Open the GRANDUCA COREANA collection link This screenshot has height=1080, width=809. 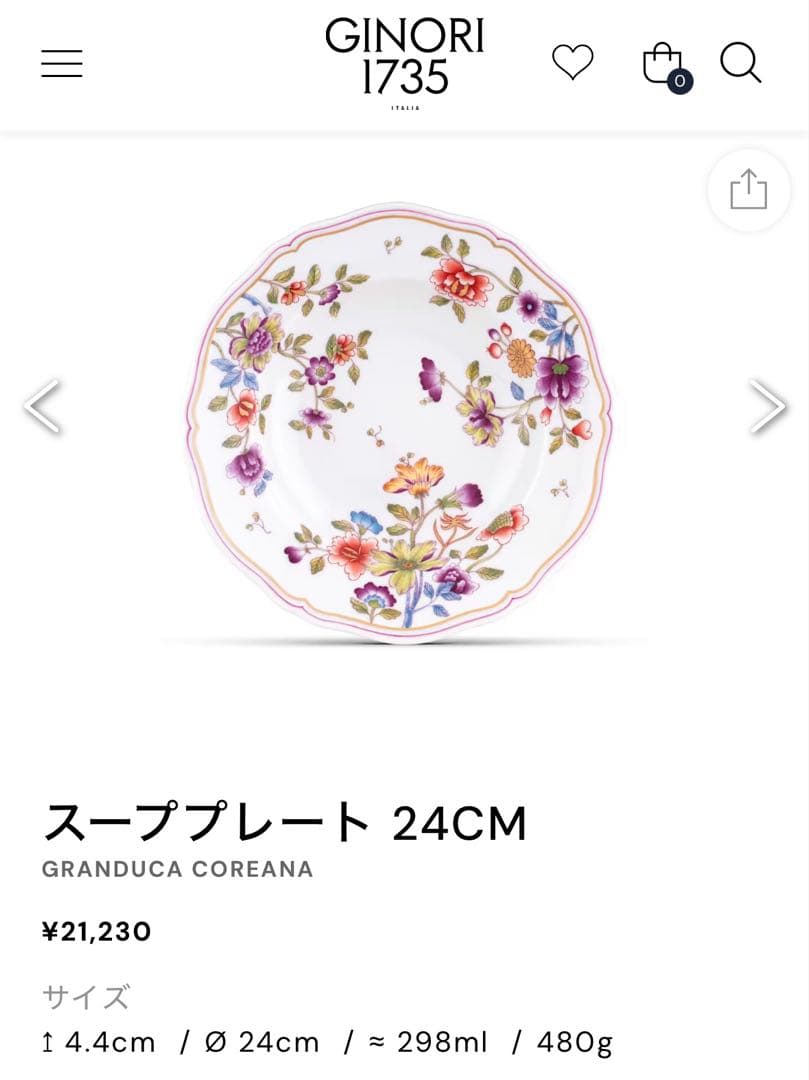[x=178, y=869]
